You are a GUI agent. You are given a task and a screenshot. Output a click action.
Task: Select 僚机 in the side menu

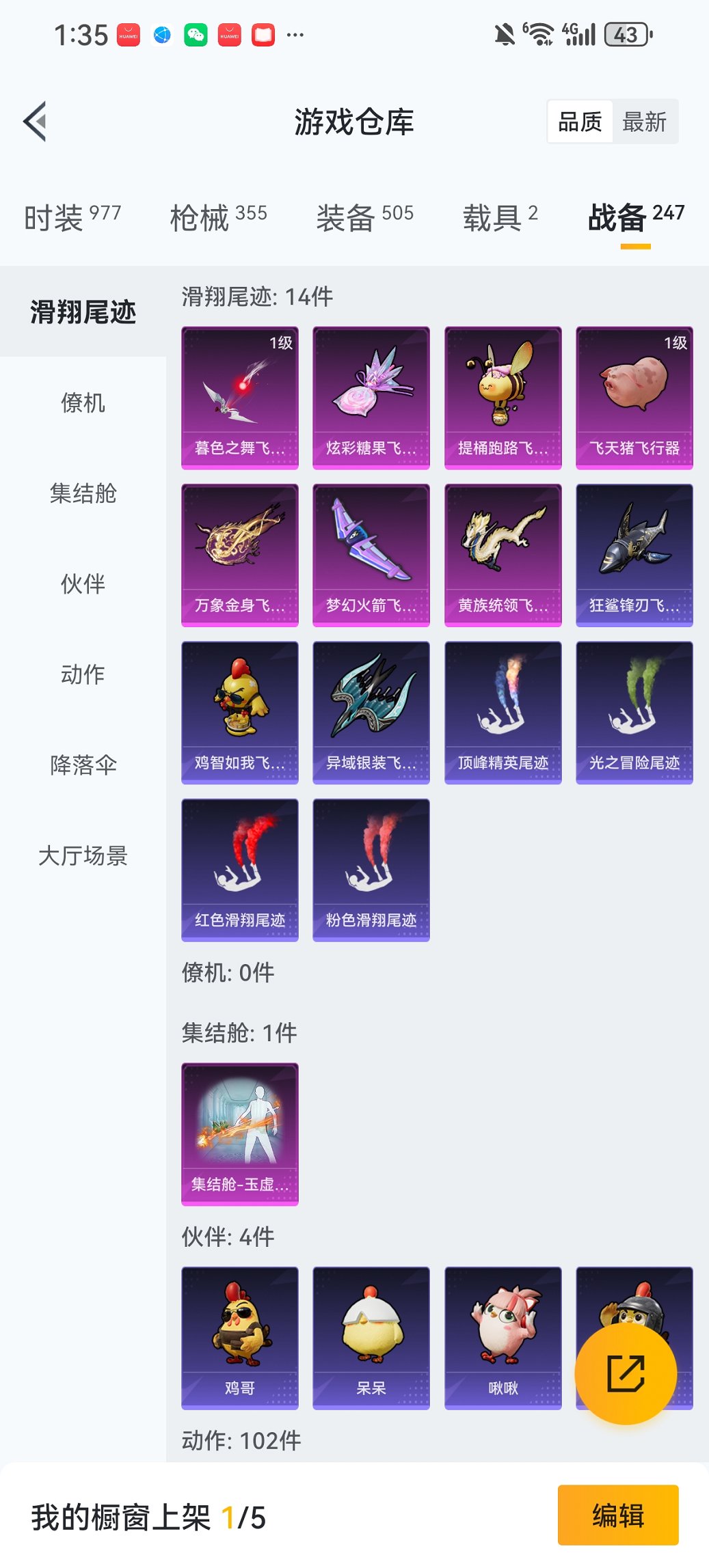click(x=83, y=402)
